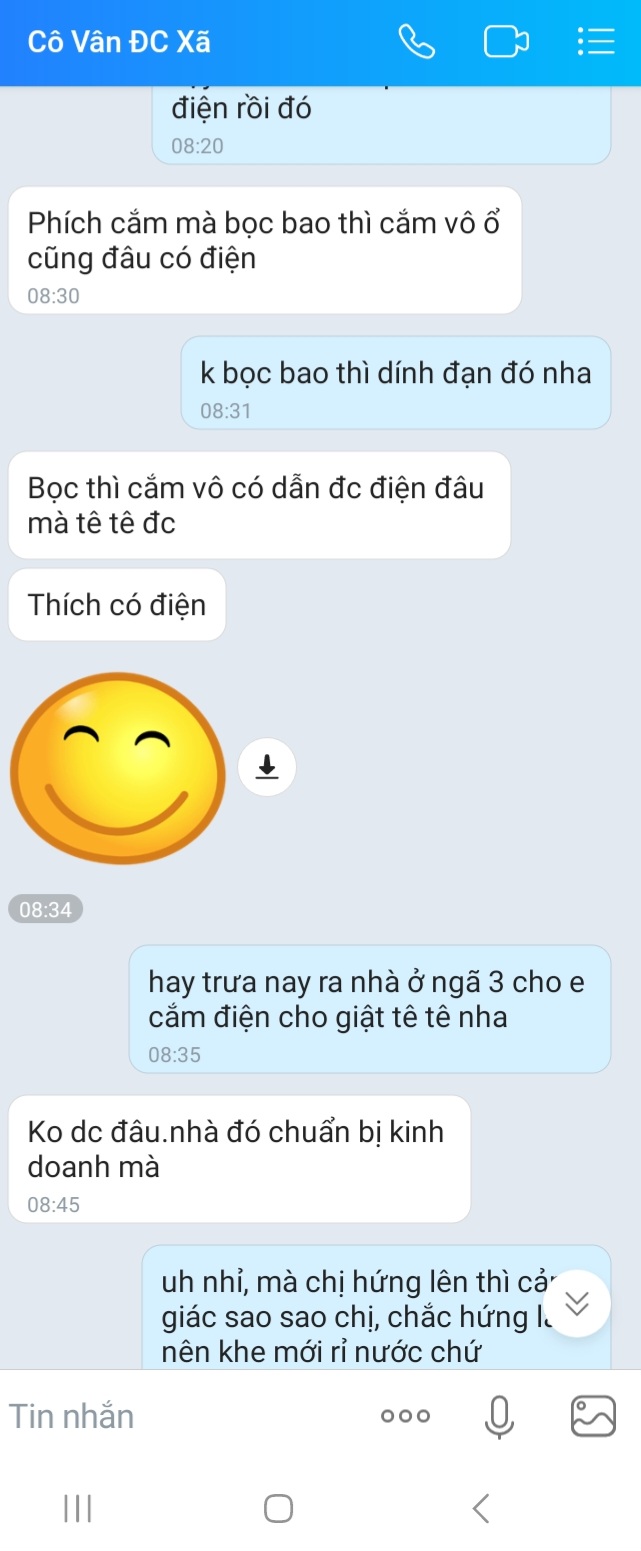Screen dimensions: 641x1551
Task: Start a video call with Cô Vân
Action: (505, 42)
